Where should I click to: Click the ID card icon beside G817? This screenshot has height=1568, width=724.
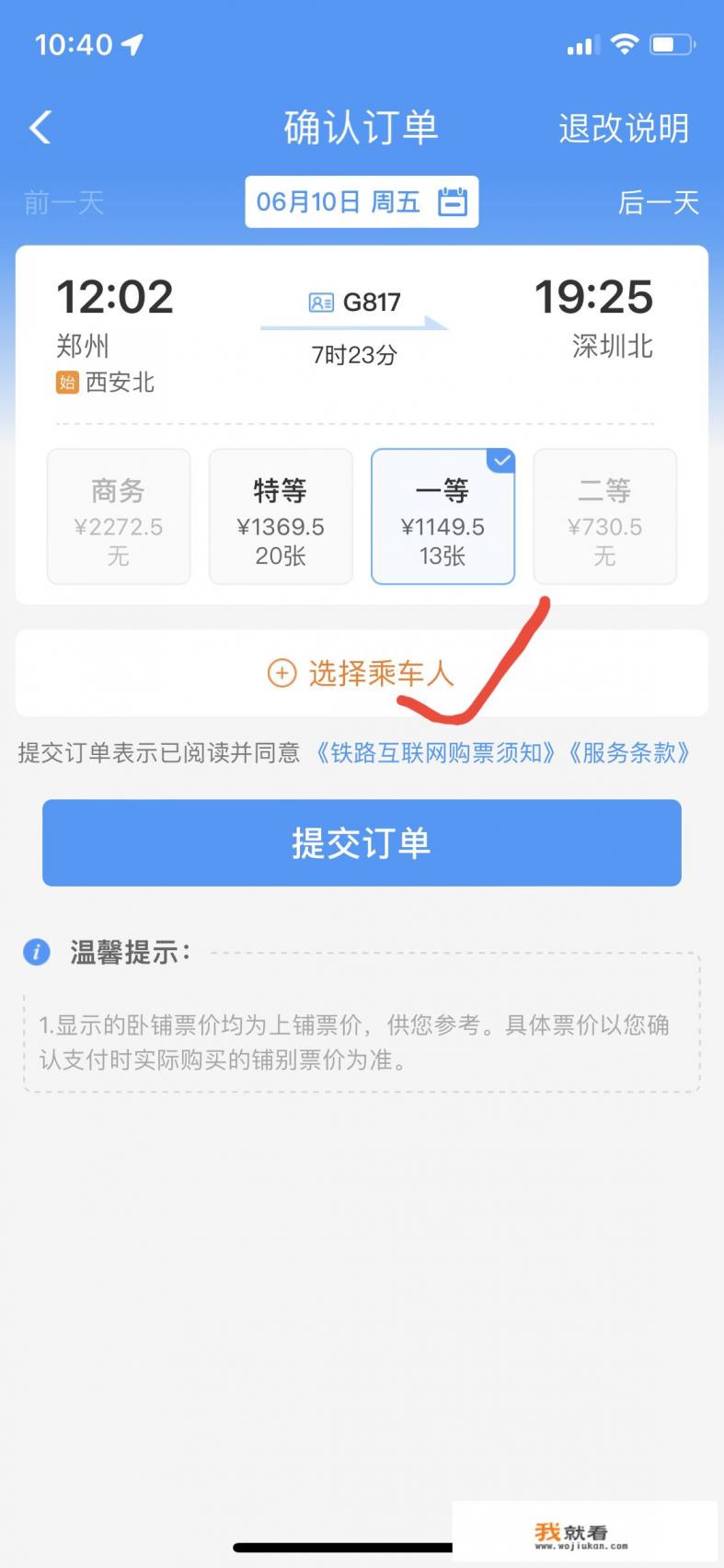click(318, 301)
